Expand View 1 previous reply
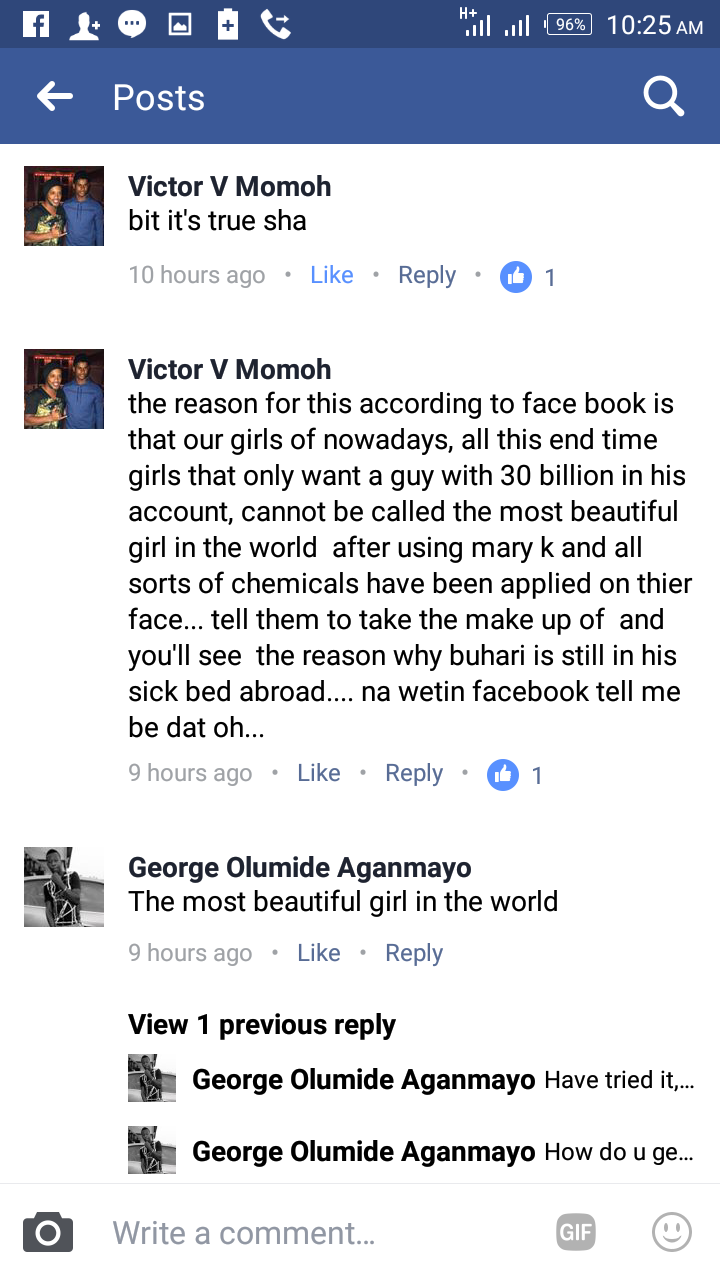Screen dimensions: 720x1280 (x=262, y=1024)
